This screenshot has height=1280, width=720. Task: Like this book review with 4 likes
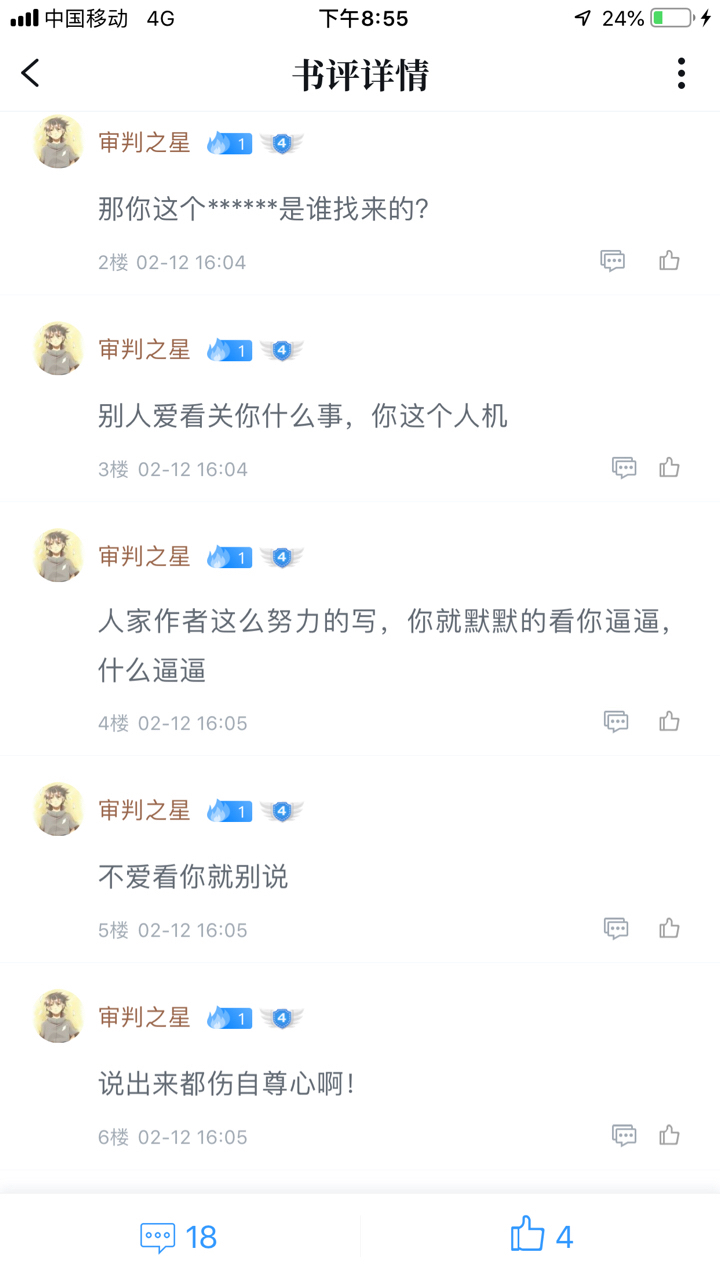[x=541, y=1236]
